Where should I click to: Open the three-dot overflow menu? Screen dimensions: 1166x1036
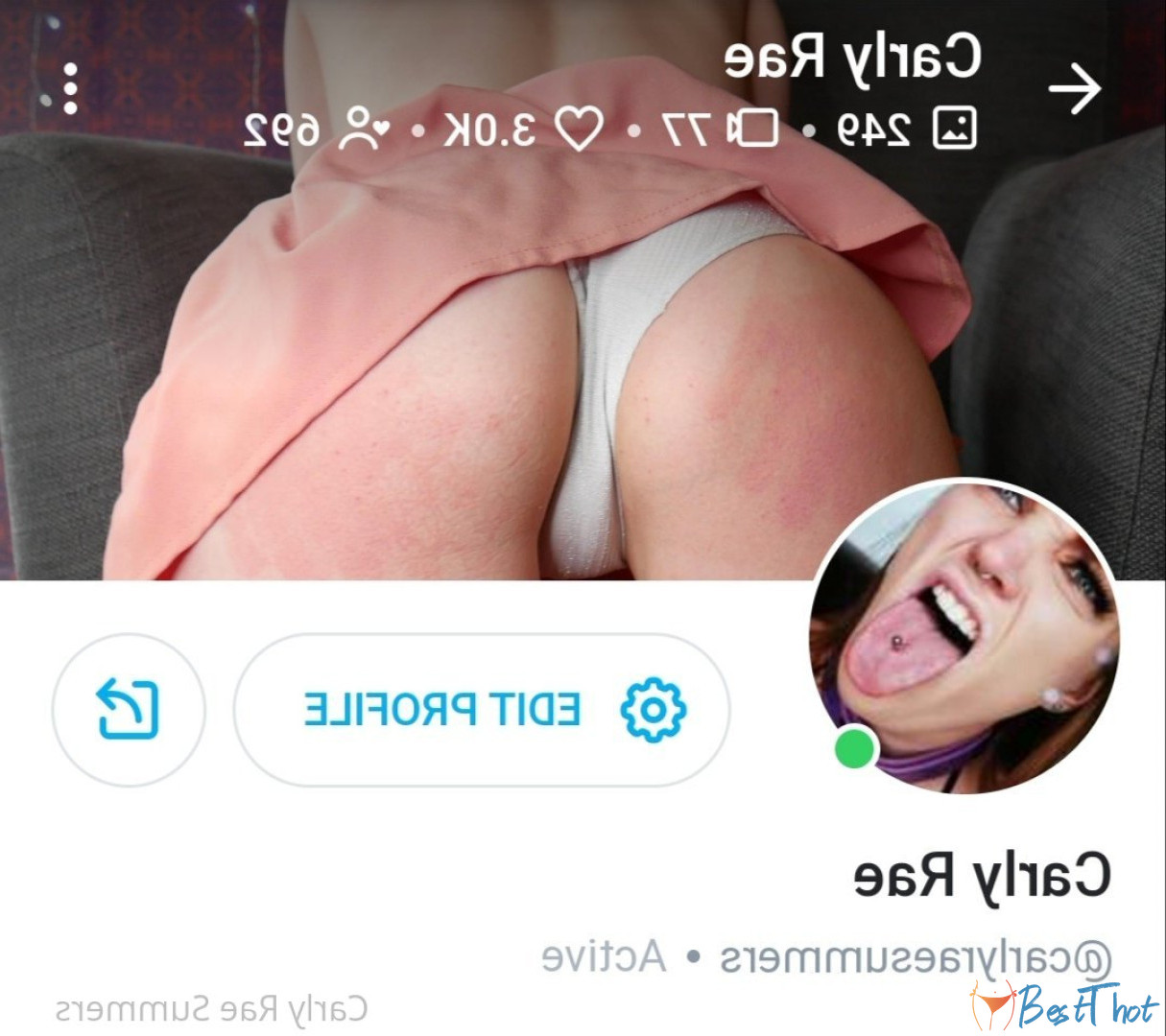[x=70, y=89]
